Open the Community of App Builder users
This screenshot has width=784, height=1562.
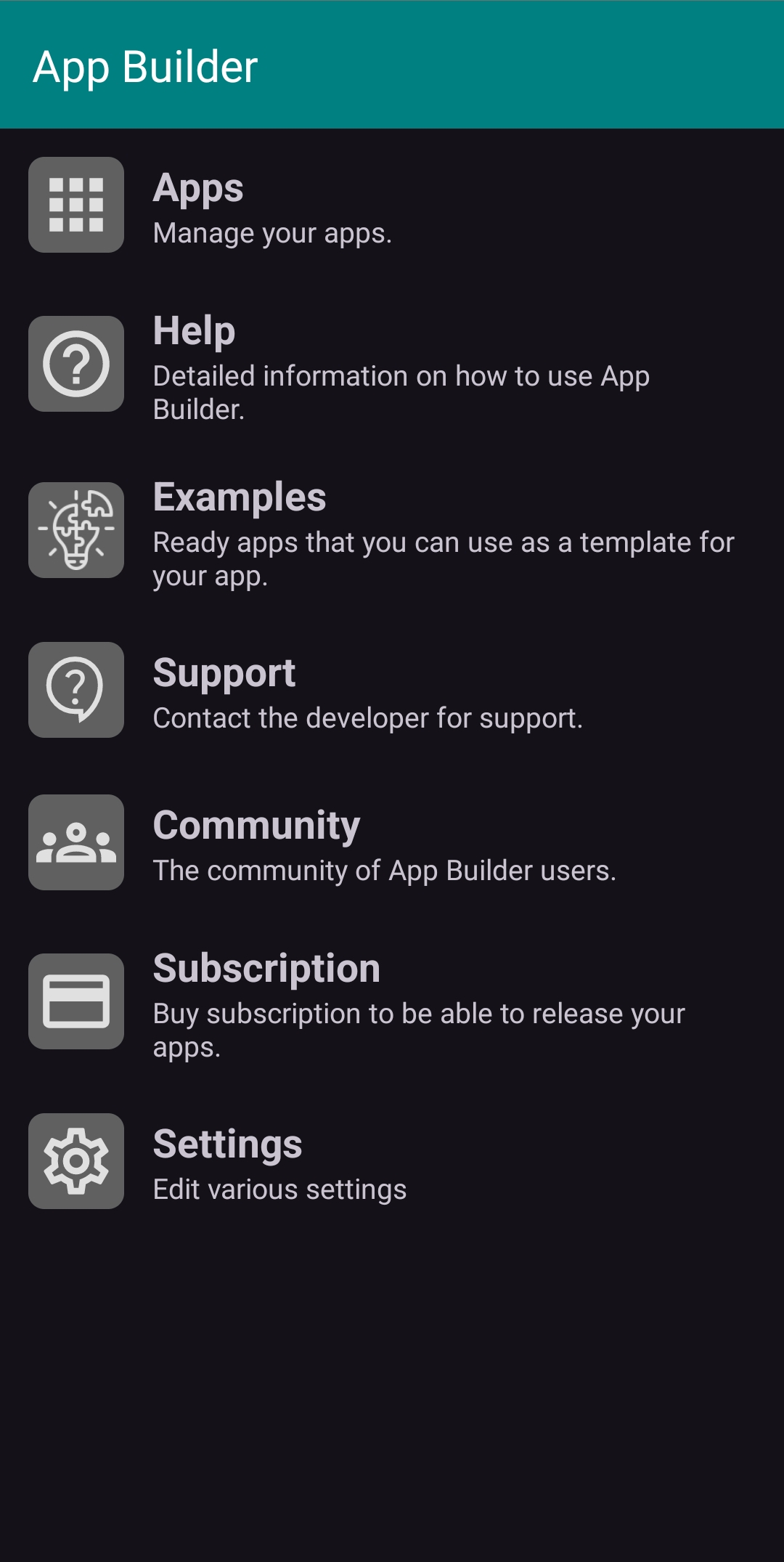(256, 824)
